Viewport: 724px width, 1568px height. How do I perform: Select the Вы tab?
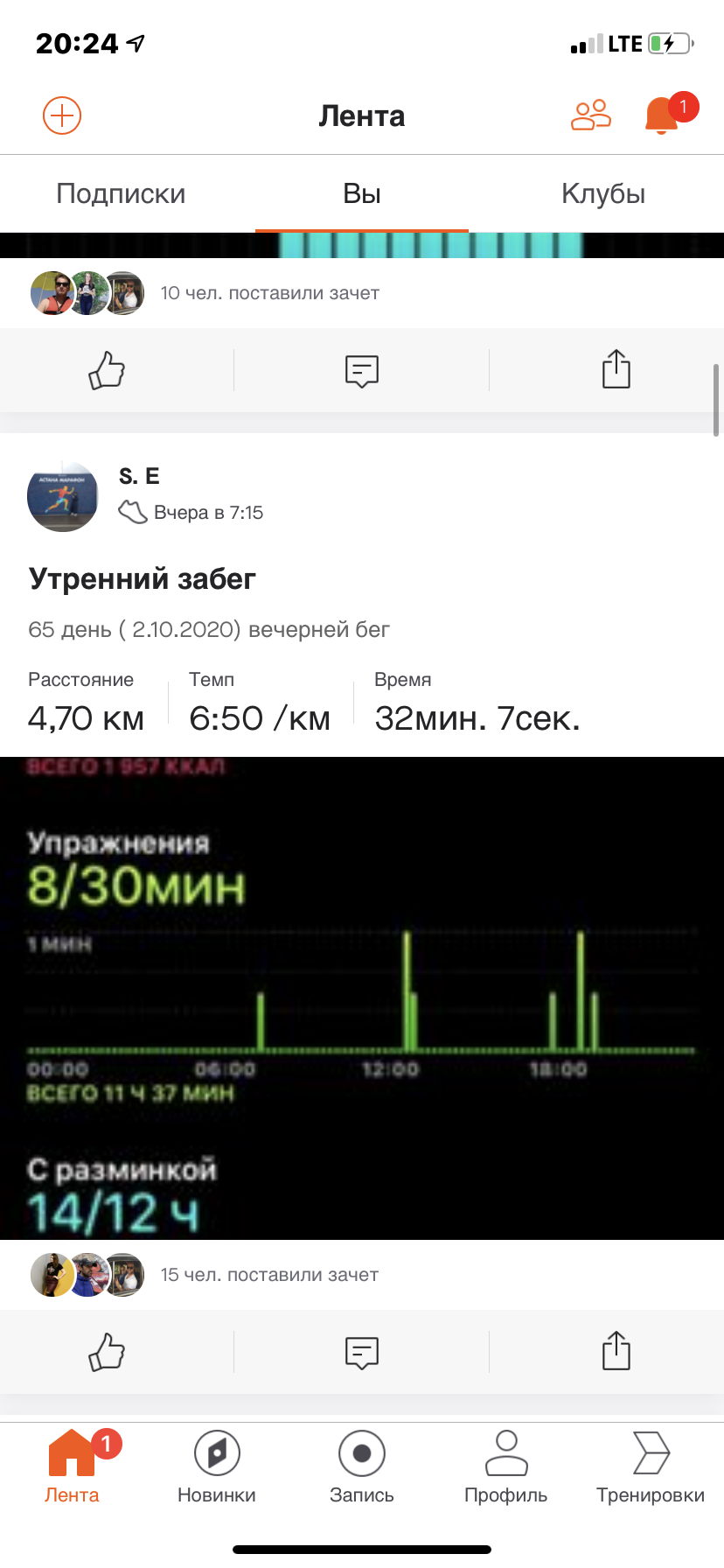click(362, 193)
